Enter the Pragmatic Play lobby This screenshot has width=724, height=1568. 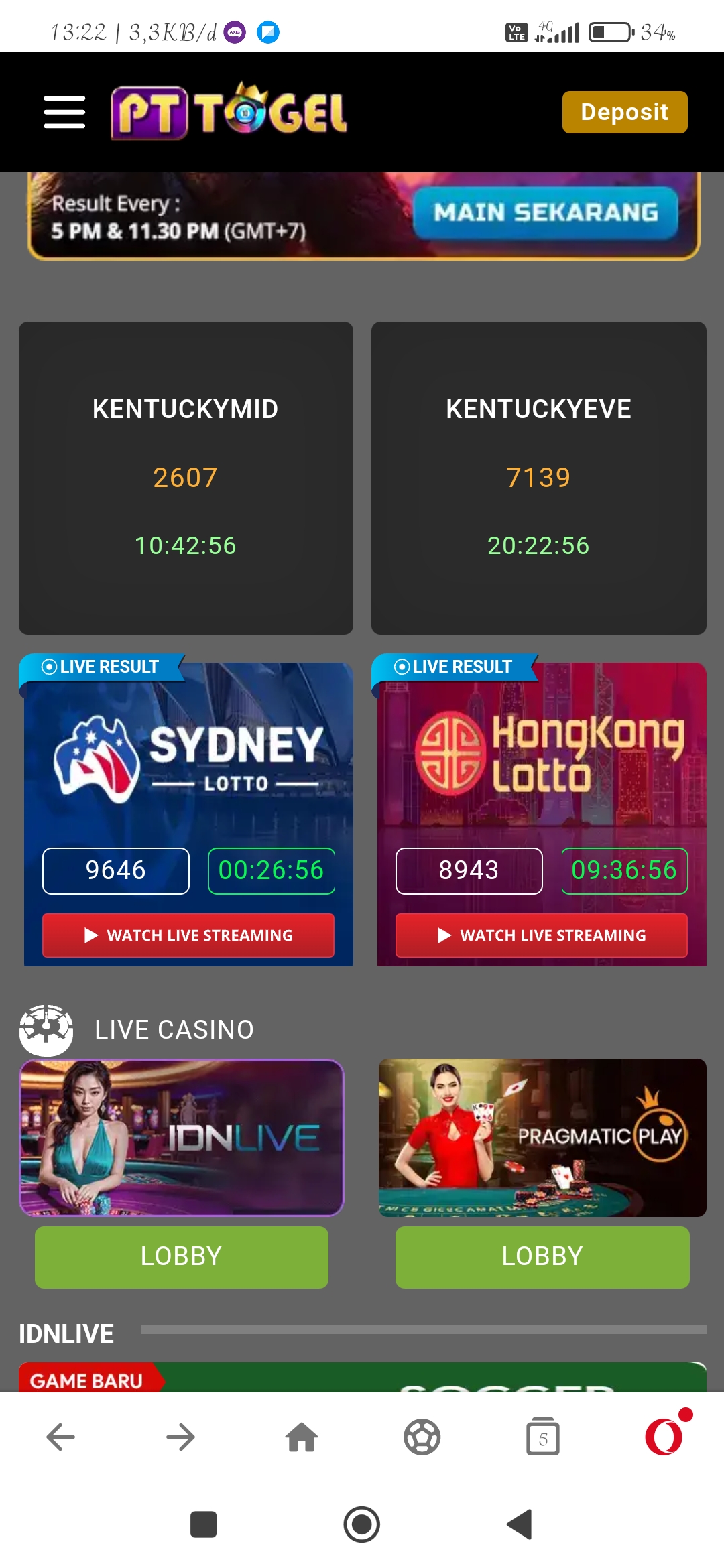tap(542, 1256)
